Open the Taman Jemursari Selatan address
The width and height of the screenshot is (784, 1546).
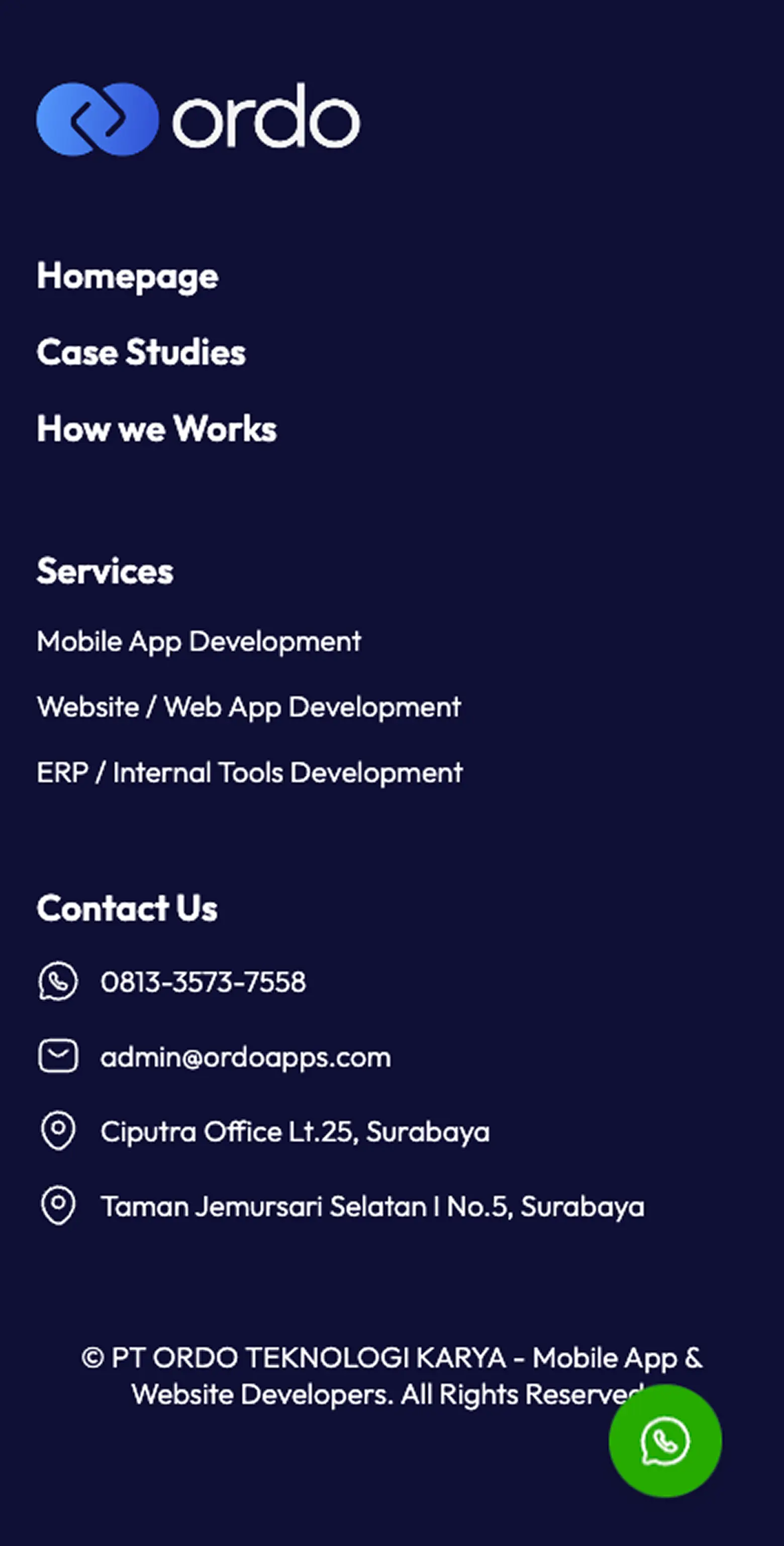372,1207
